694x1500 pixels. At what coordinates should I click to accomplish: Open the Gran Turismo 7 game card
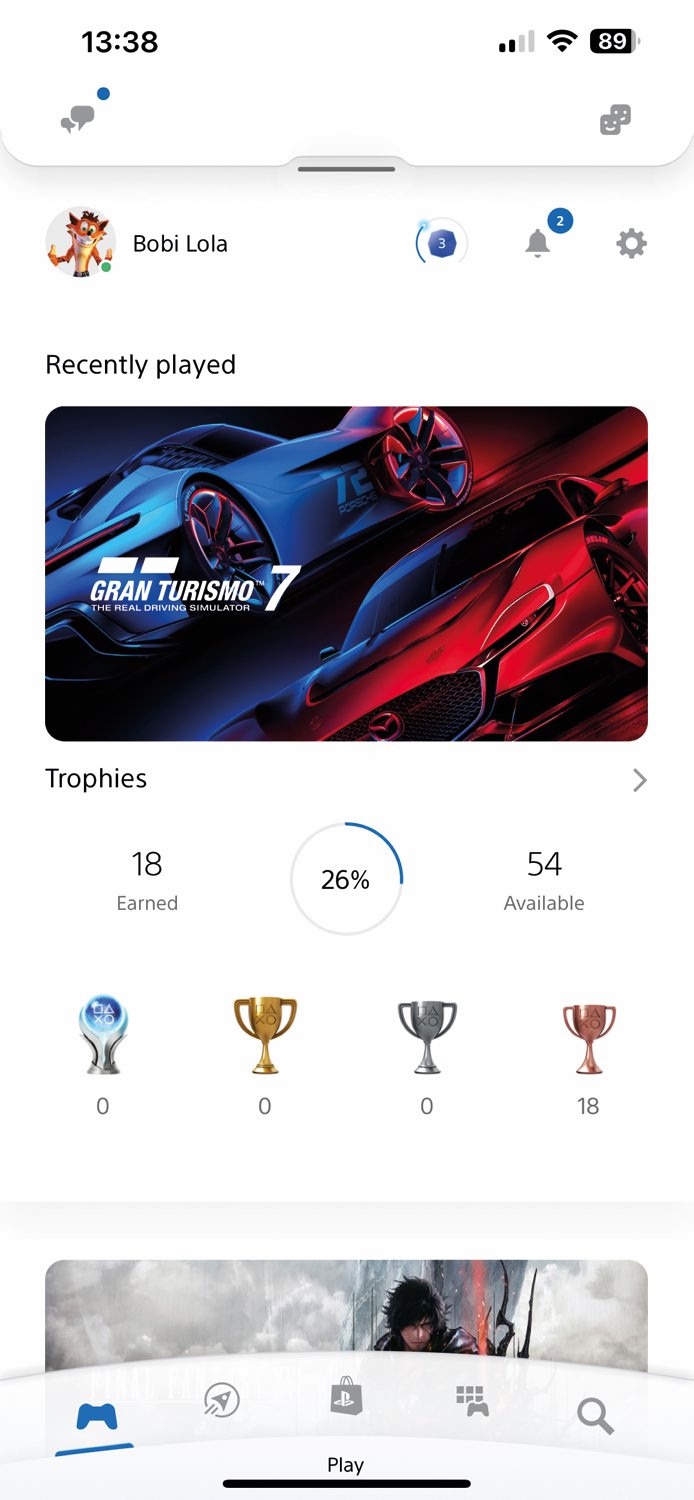click(x=346, y=573)
